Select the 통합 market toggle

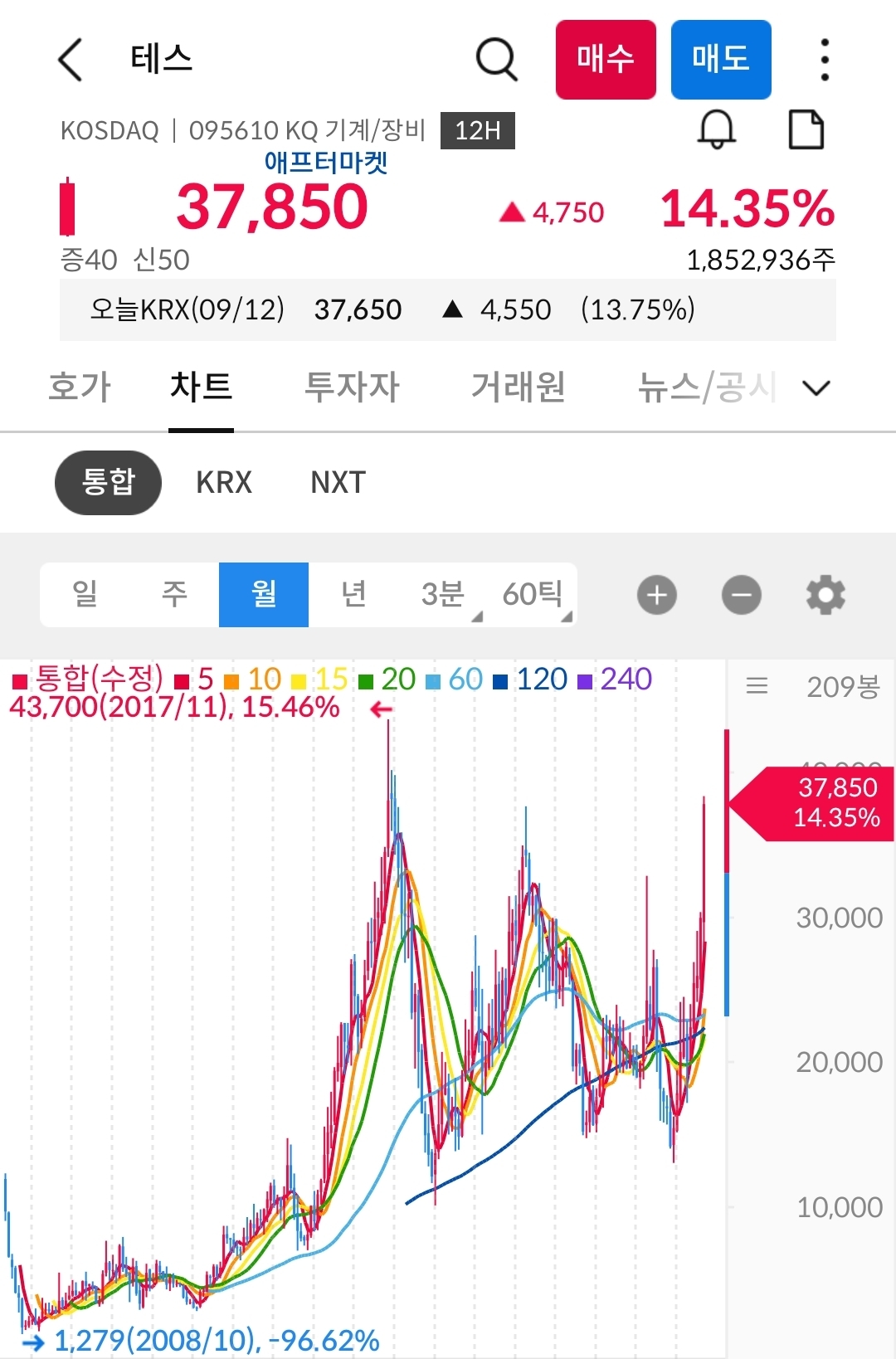[x=107, y=482]
